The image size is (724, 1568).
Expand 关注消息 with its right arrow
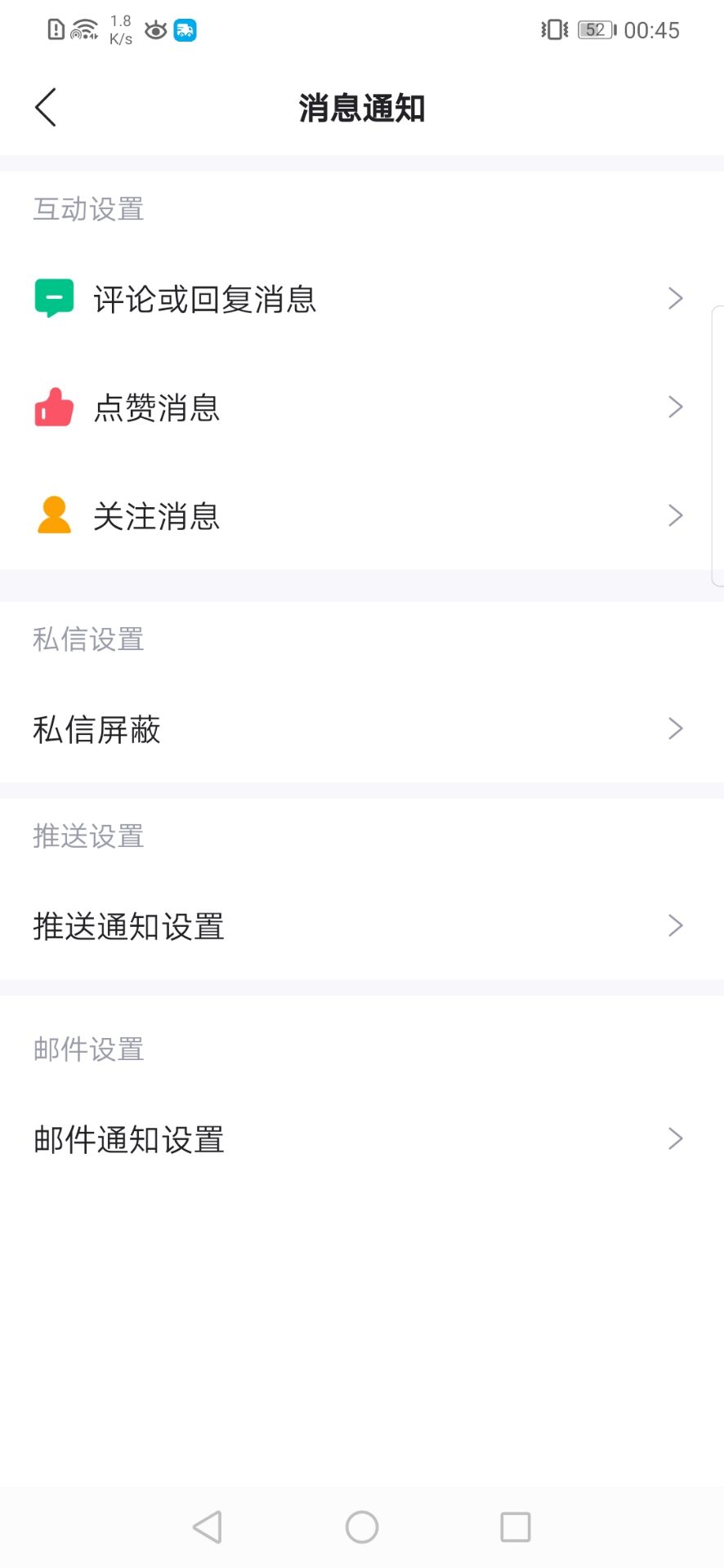click(675, 515)
